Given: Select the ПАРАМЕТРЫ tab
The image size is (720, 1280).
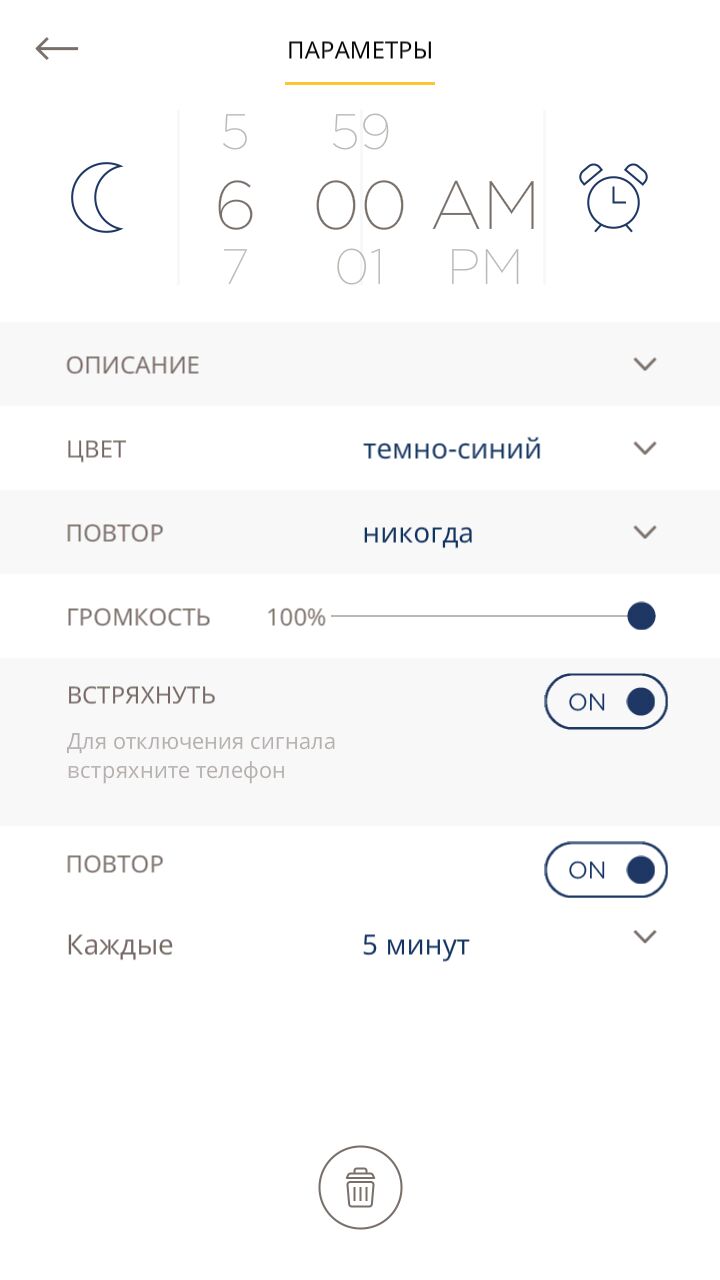Looking at the screenshot, I should click(x=360, y=51).
